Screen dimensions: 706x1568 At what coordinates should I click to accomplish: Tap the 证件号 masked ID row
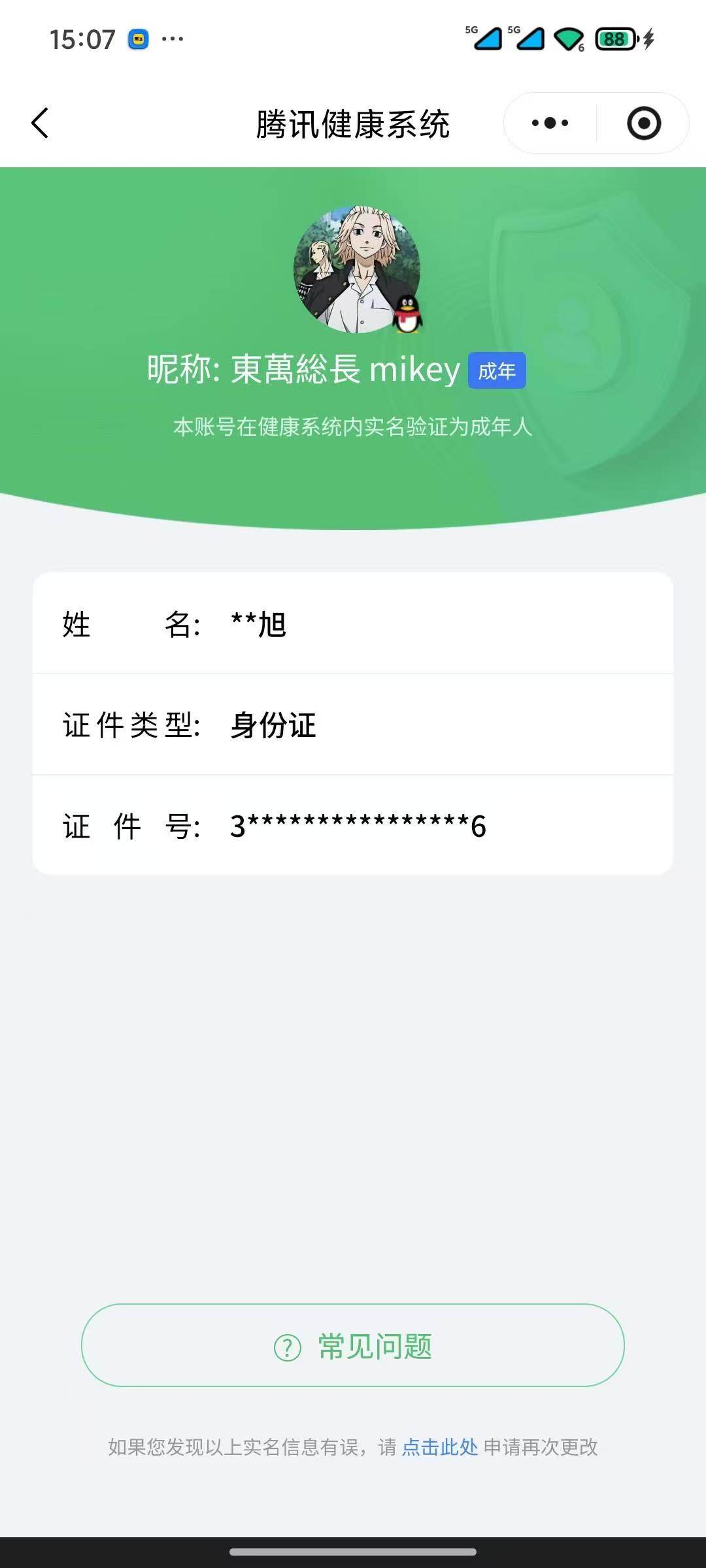[x=353, y=826]
